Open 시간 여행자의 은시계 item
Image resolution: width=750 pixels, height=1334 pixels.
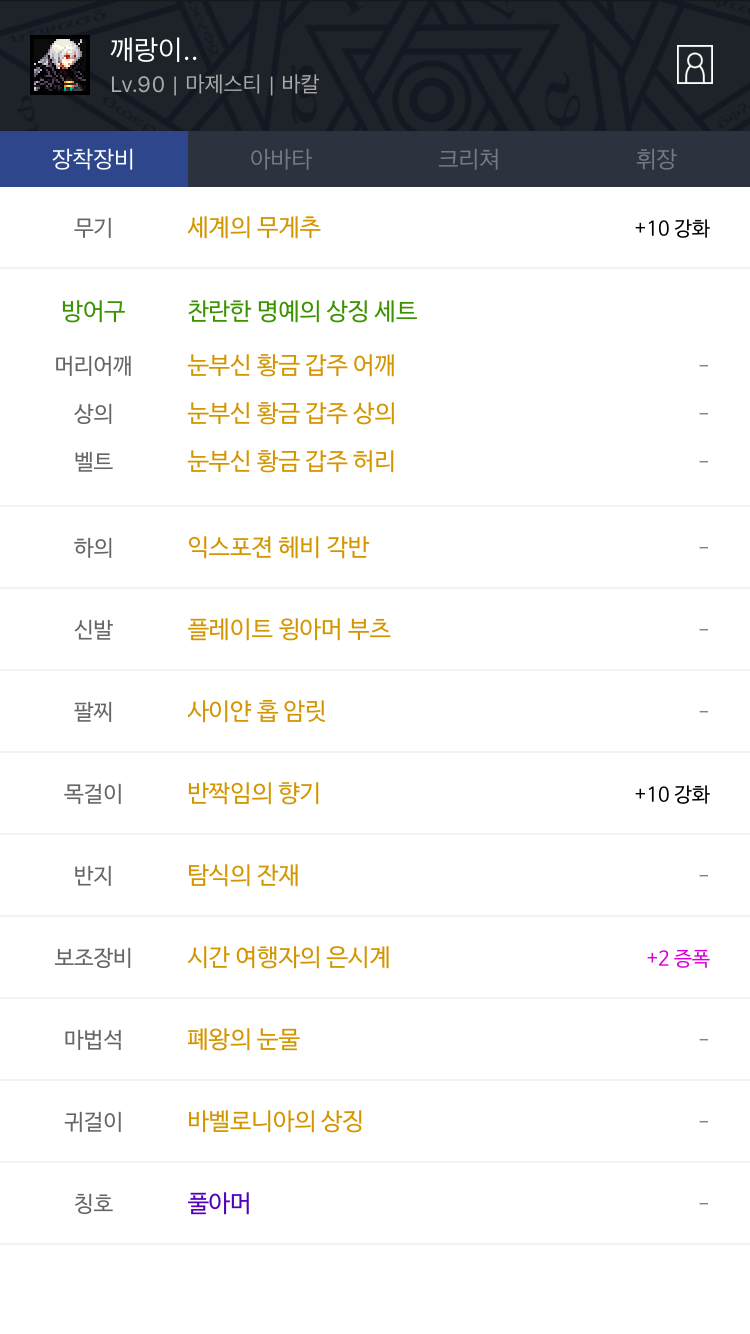coord(289,957)
